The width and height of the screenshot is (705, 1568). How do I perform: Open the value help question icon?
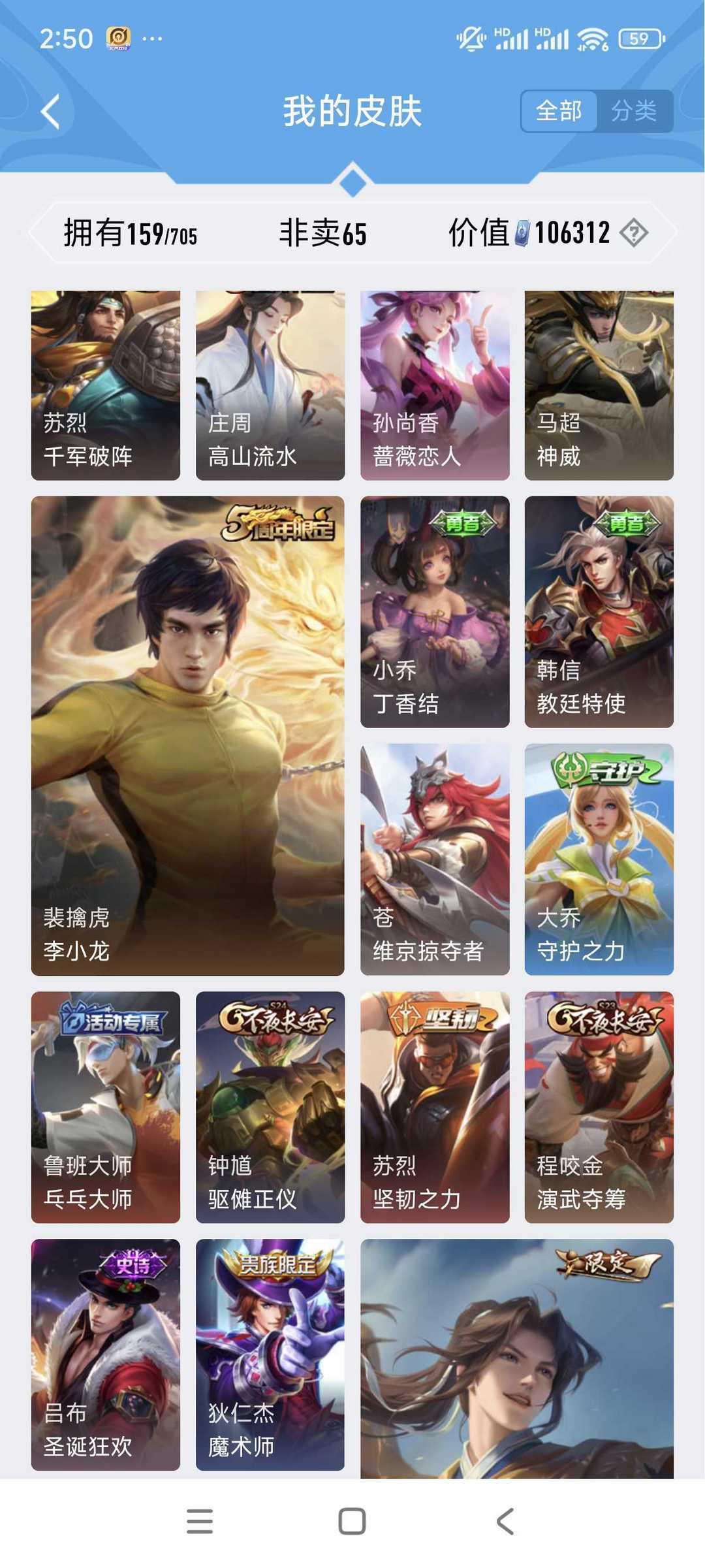(634, 232)
